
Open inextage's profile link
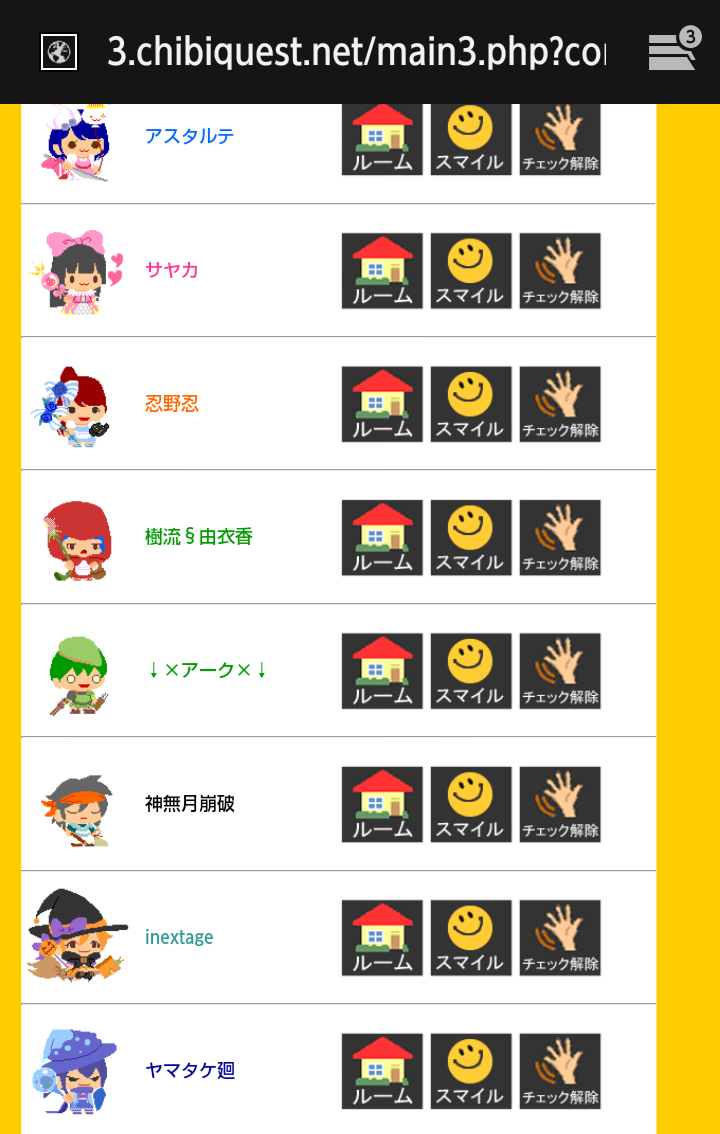pyautogui.click(x=179, y=937)
